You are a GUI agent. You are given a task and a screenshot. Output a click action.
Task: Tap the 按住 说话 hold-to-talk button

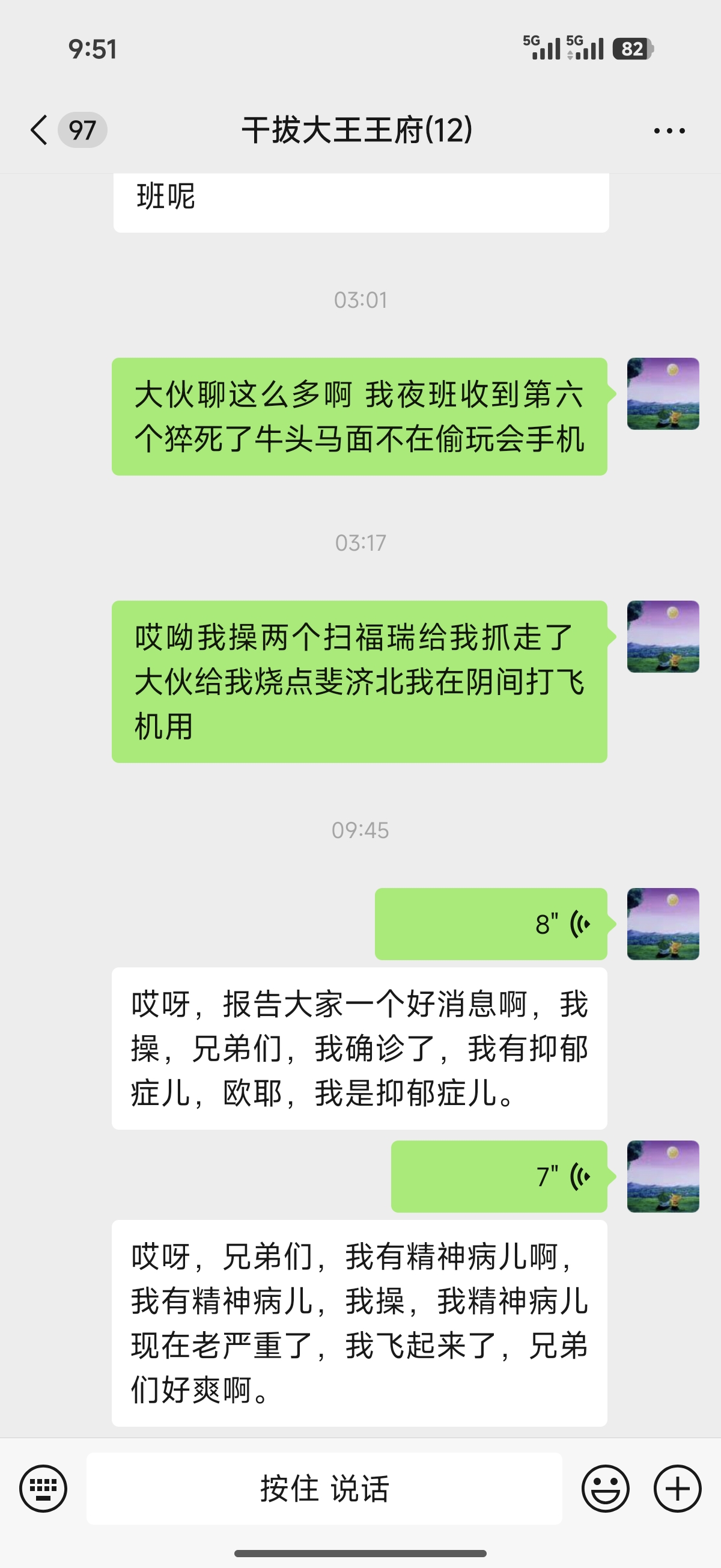[324, 1488]
